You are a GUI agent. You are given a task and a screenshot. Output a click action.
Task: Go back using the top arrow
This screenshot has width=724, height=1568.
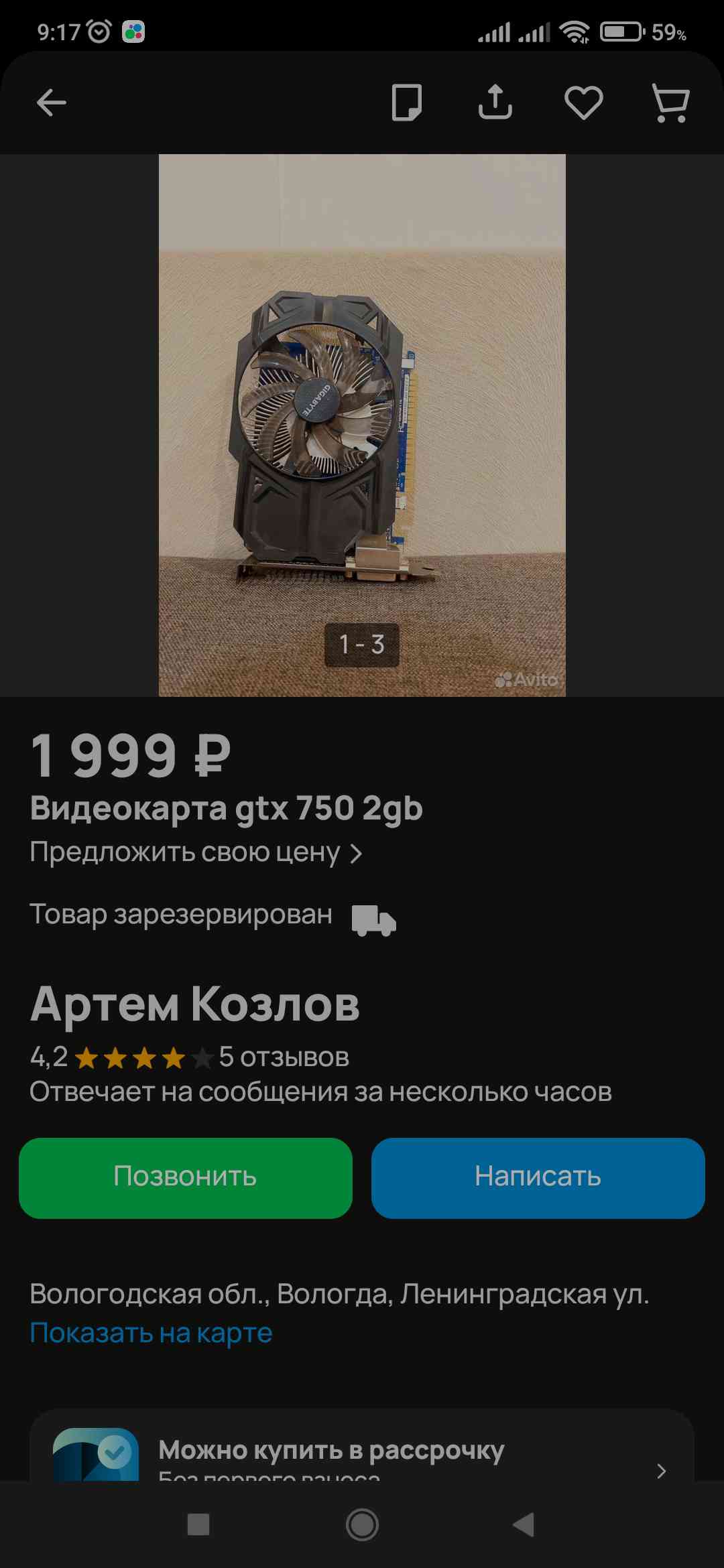tap(51, 103)
